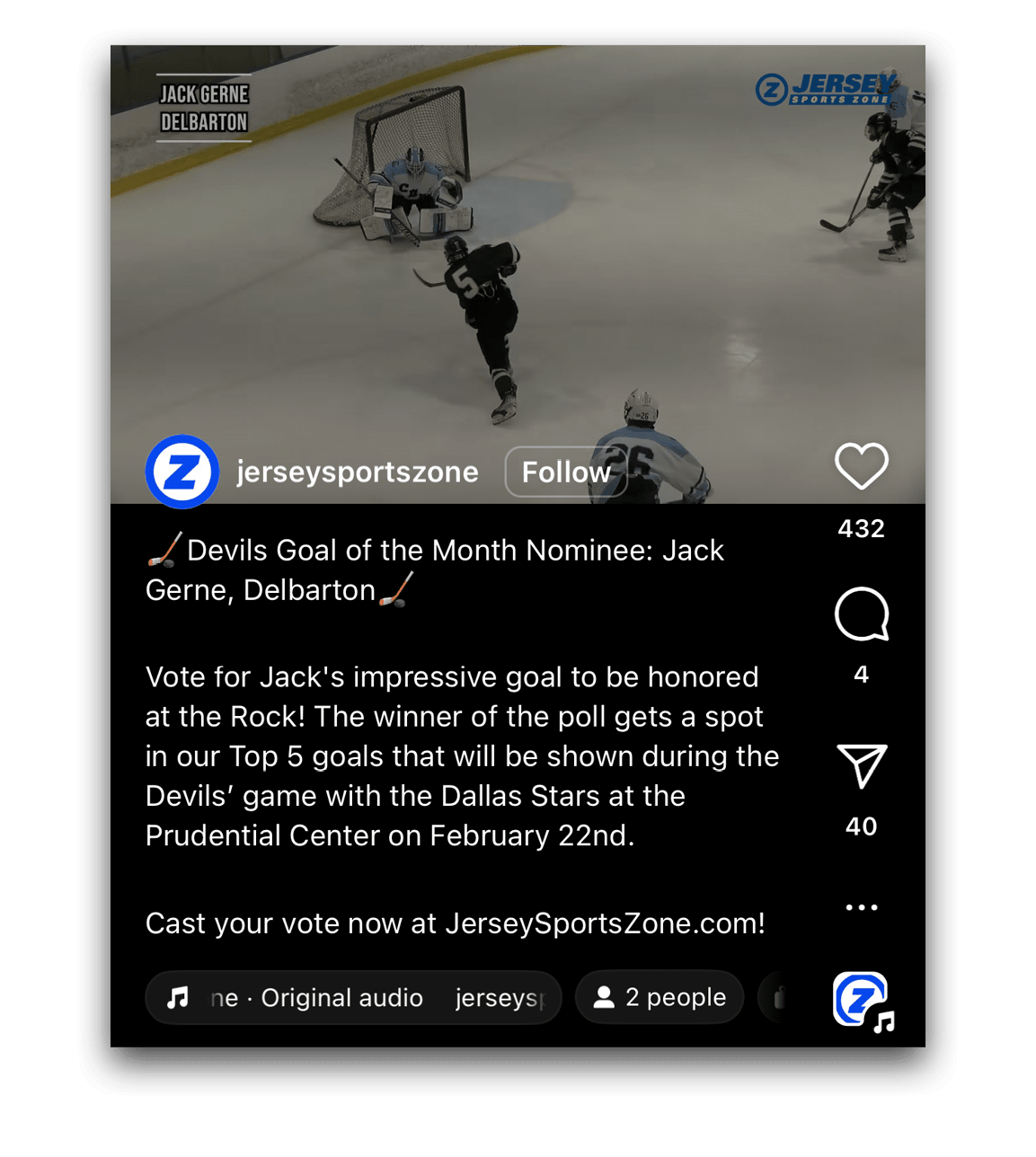Tap the jerseysportszone username
This screenshot has height=1157, width=1036.
(357, 473)
